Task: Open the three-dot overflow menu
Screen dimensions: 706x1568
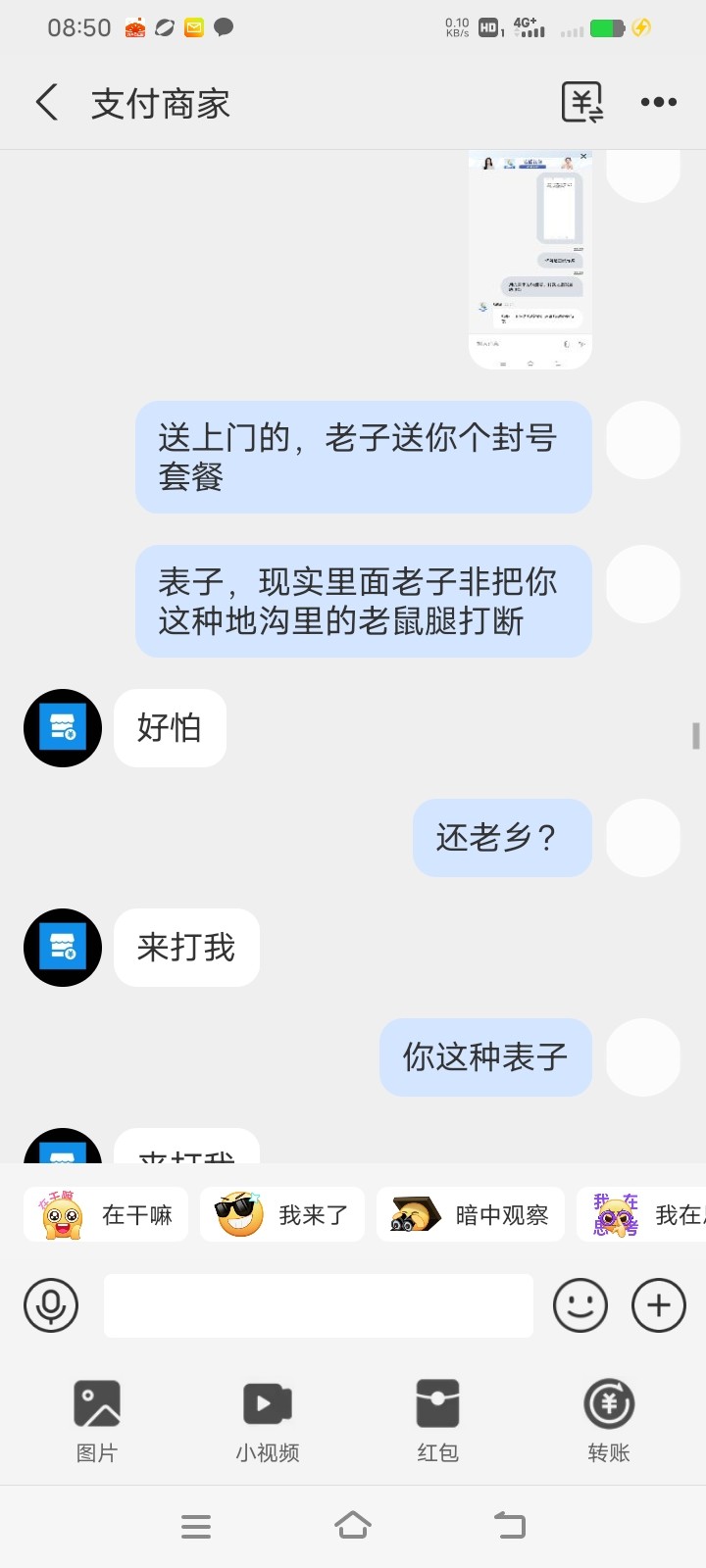Action: tap(658, 102)
